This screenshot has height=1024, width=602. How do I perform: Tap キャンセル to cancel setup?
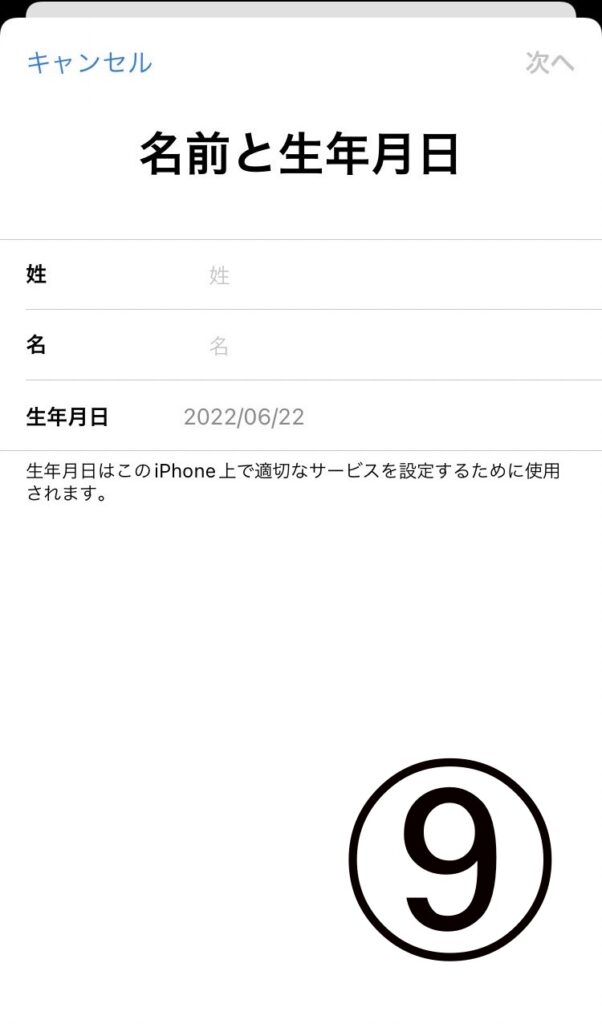(89, 62)
